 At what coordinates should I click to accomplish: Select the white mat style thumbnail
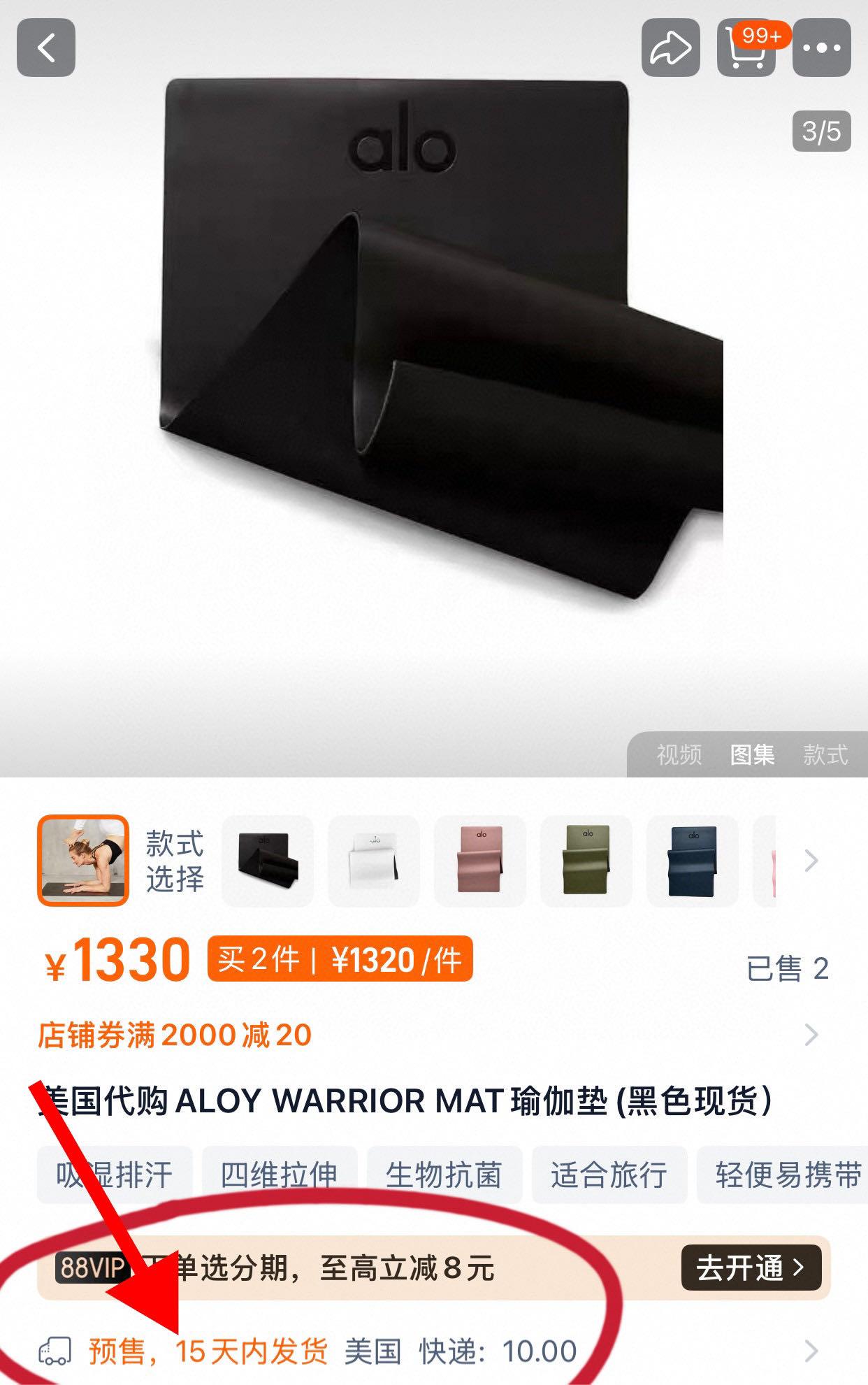click(374, 861)
